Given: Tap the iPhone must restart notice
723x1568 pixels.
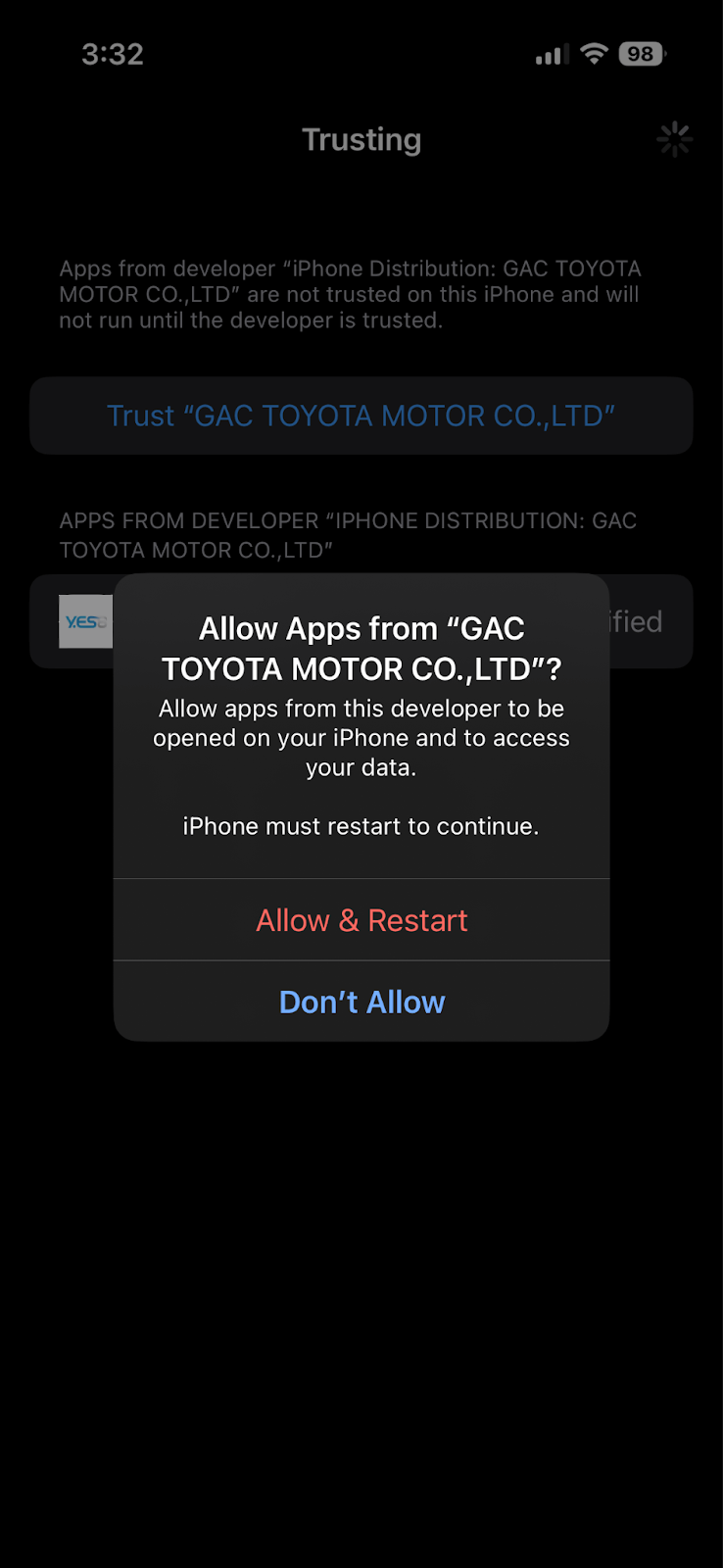Looking at the screenshot, I should pyautogui.click(x=361, y=825).
